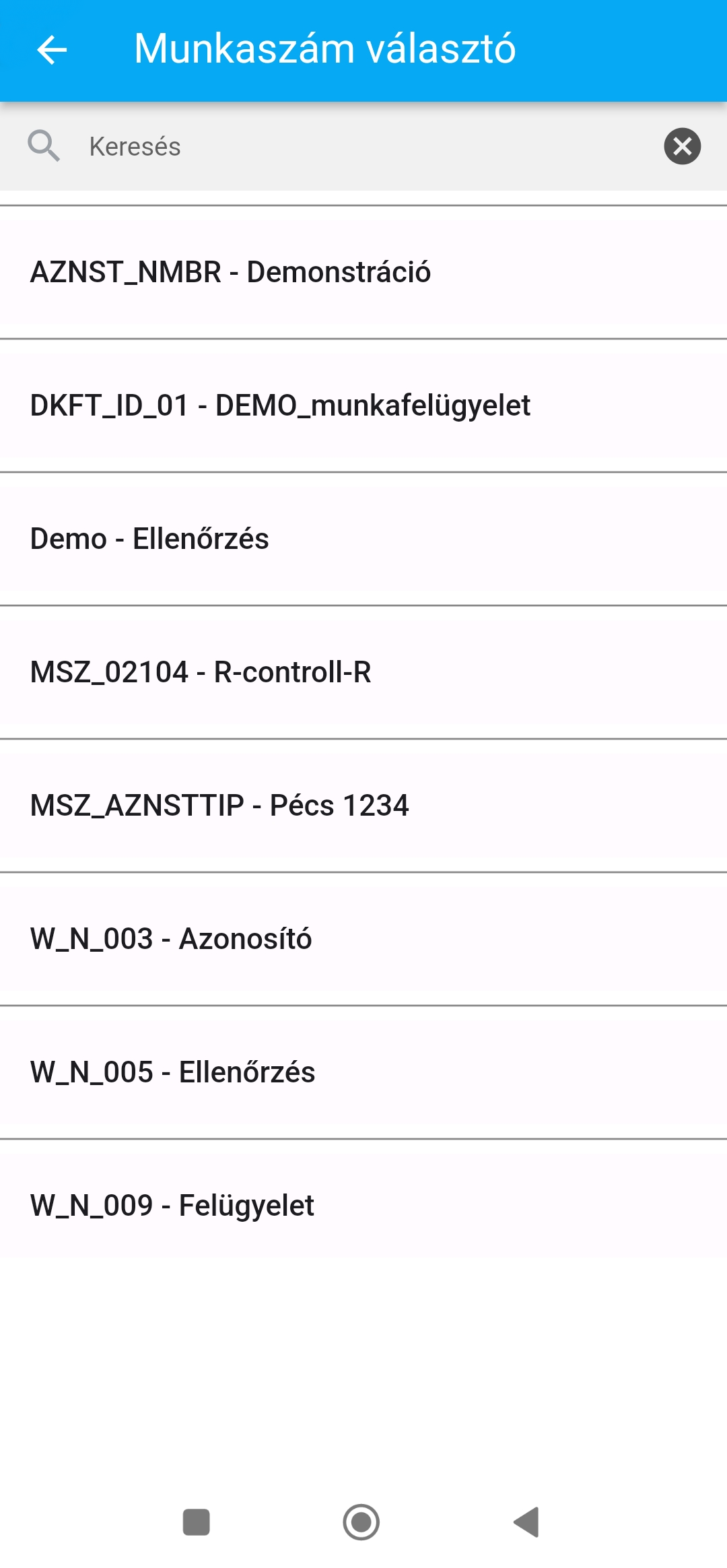Select AZNST_NMBR - Demonstráció
Viewport: 727px width, 1568px height.
coord(363,272)
